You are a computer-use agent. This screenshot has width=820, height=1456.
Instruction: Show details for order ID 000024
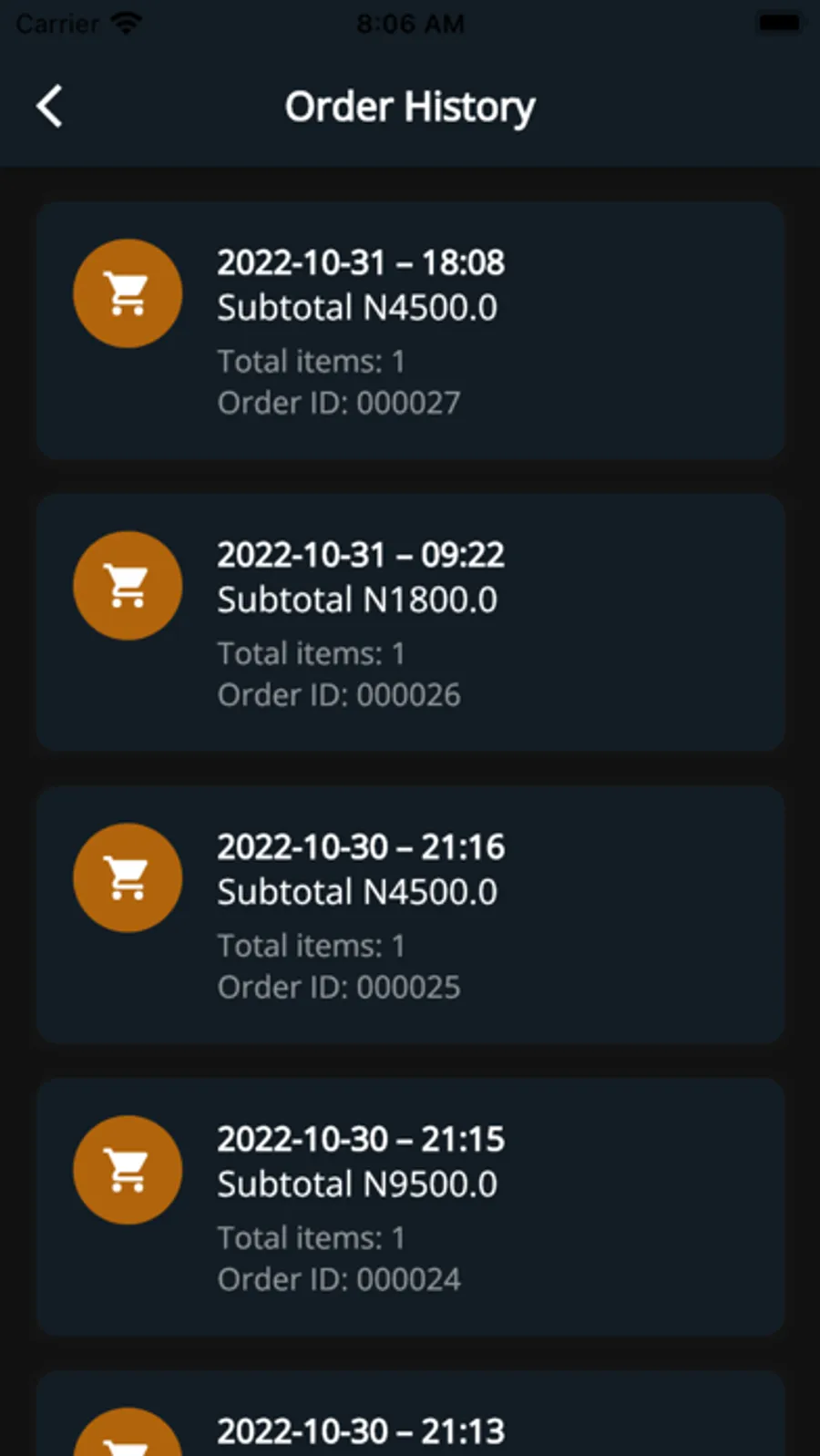point(410,1206)
